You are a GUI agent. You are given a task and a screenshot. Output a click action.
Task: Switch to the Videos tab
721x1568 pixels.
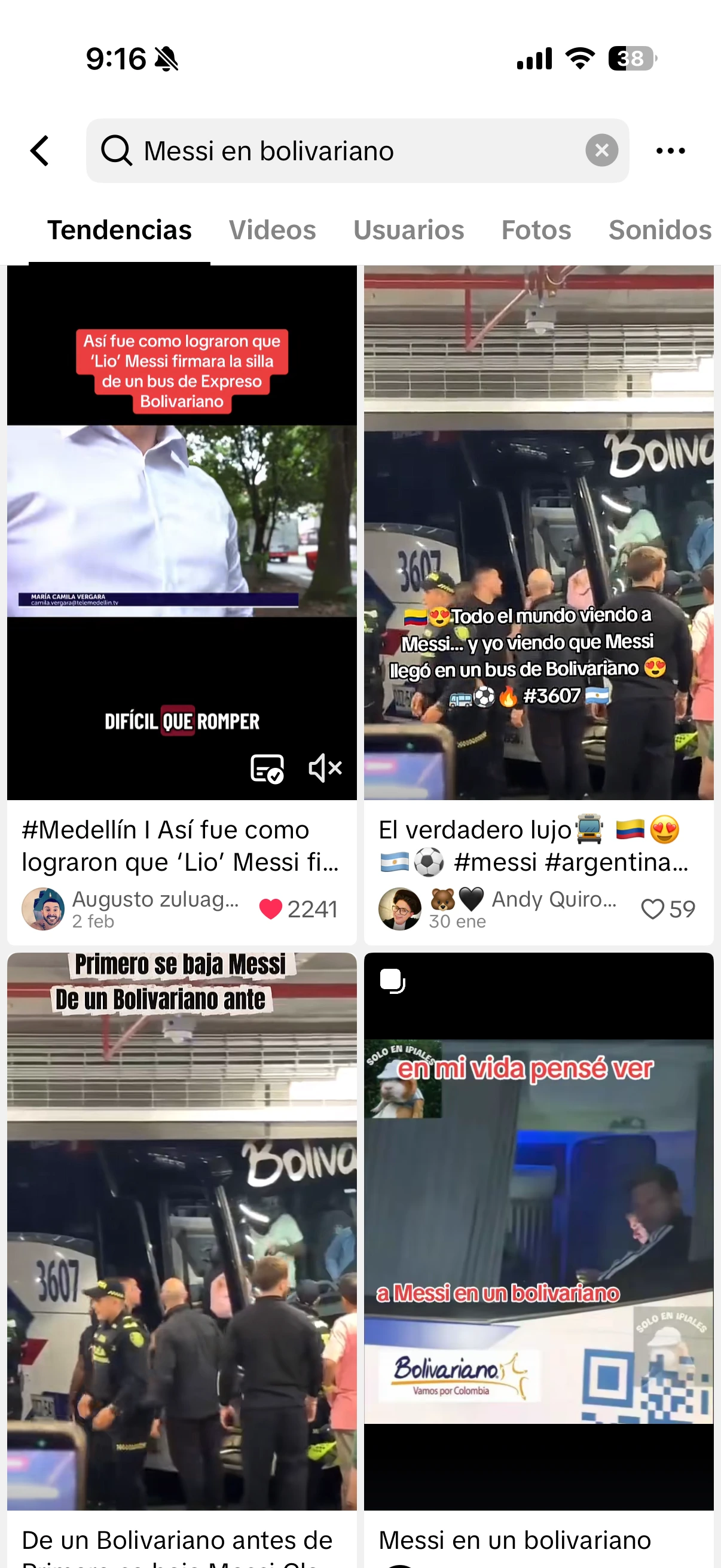(272, 230)
